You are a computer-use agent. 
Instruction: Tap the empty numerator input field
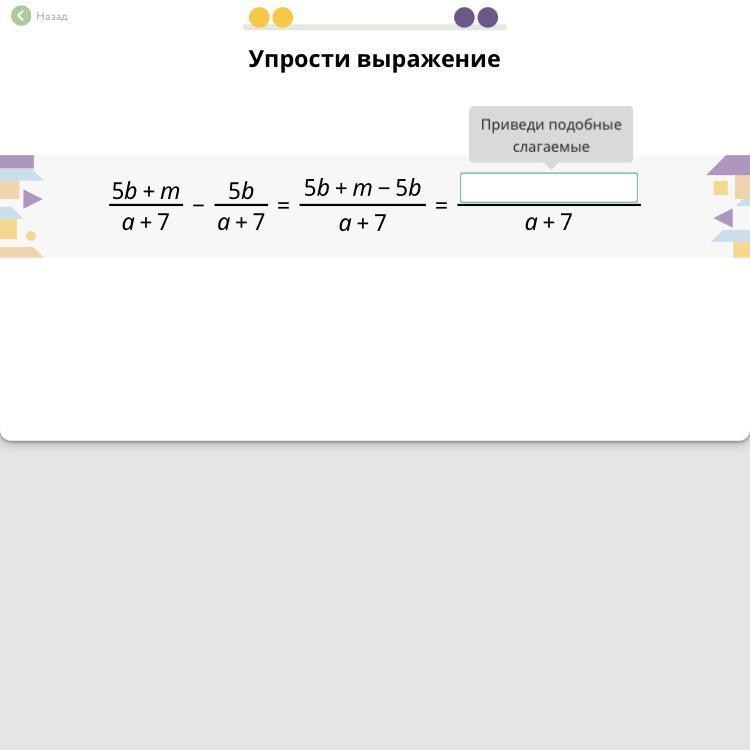[548, 187]
